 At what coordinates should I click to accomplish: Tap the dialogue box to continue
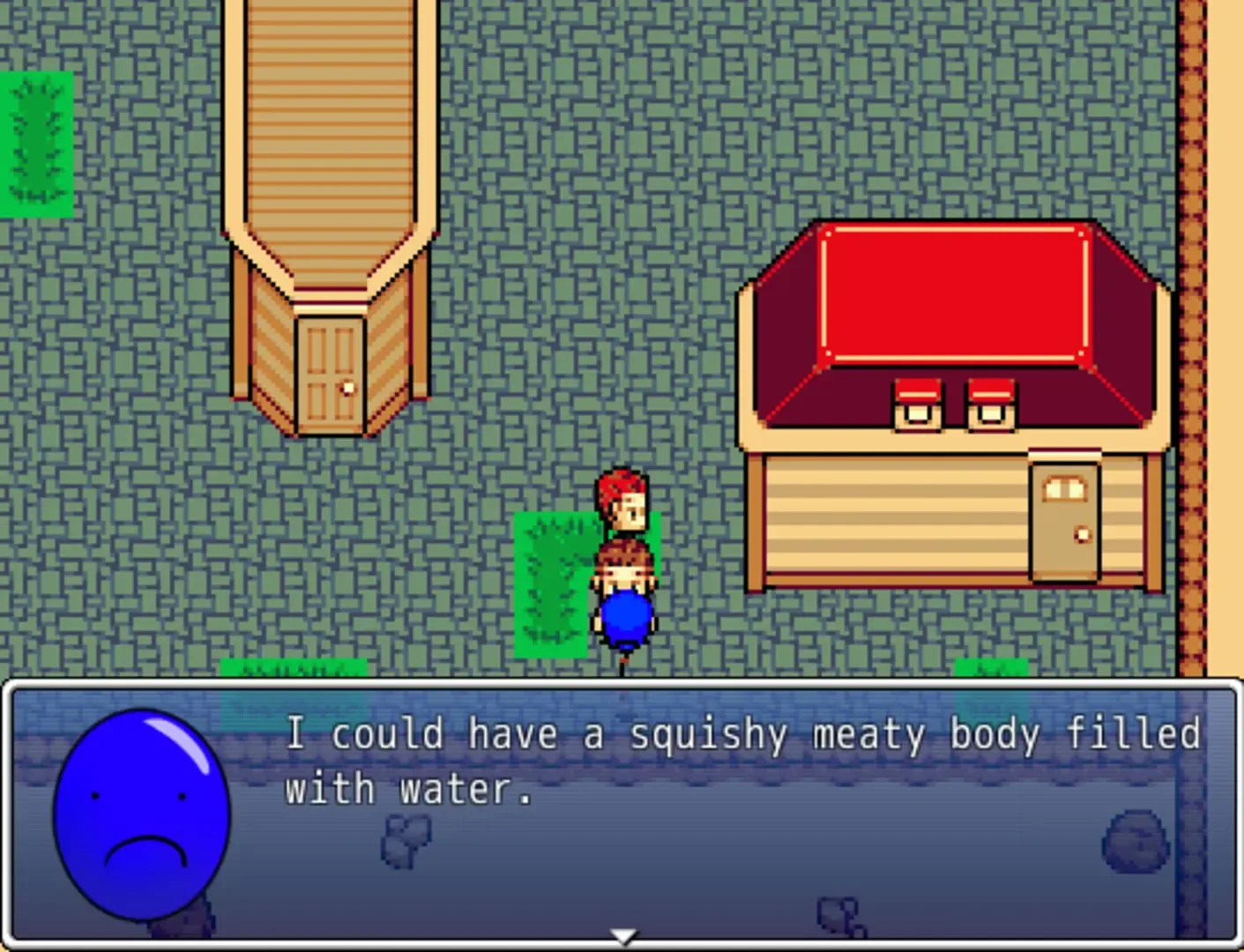622,814
